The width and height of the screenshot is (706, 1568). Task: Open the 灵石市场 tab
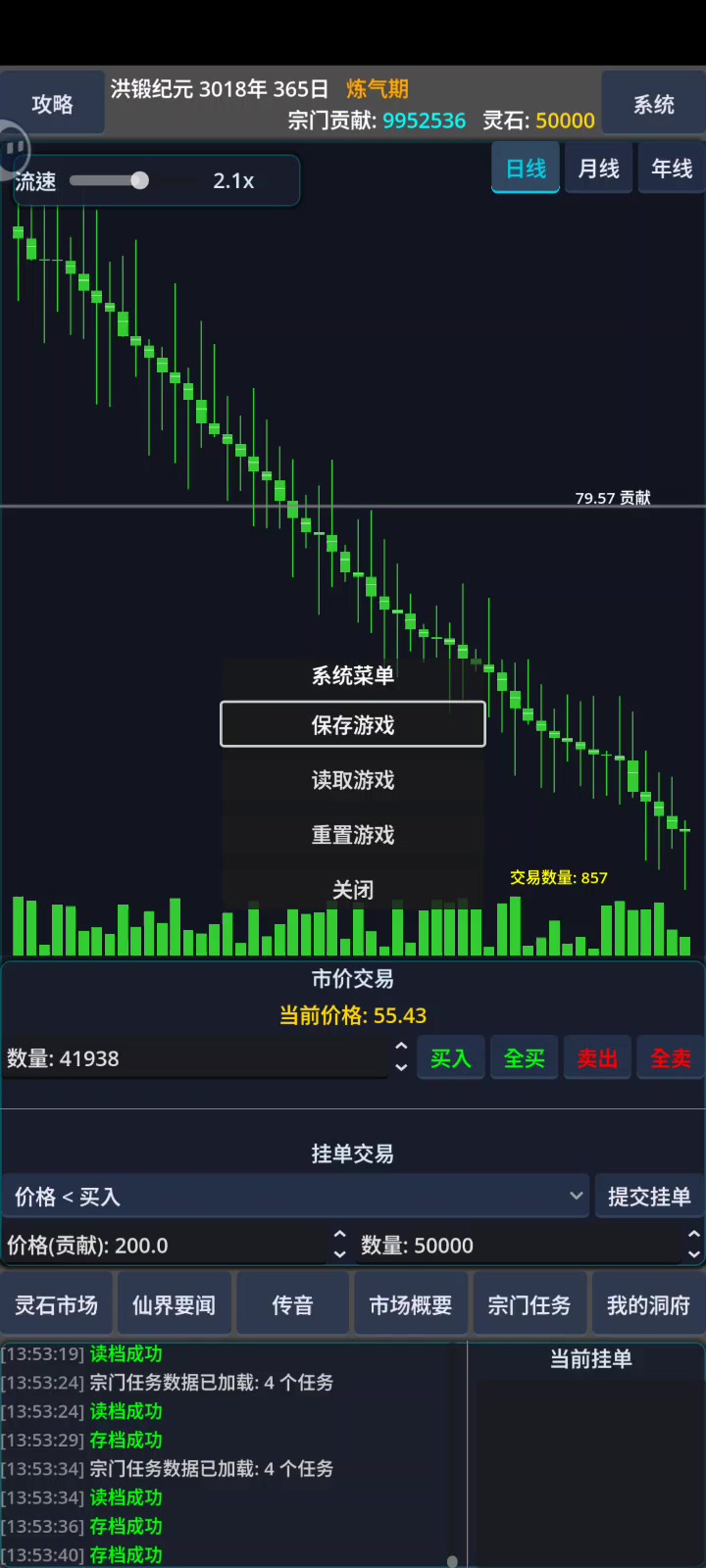tap(57, 1305)
